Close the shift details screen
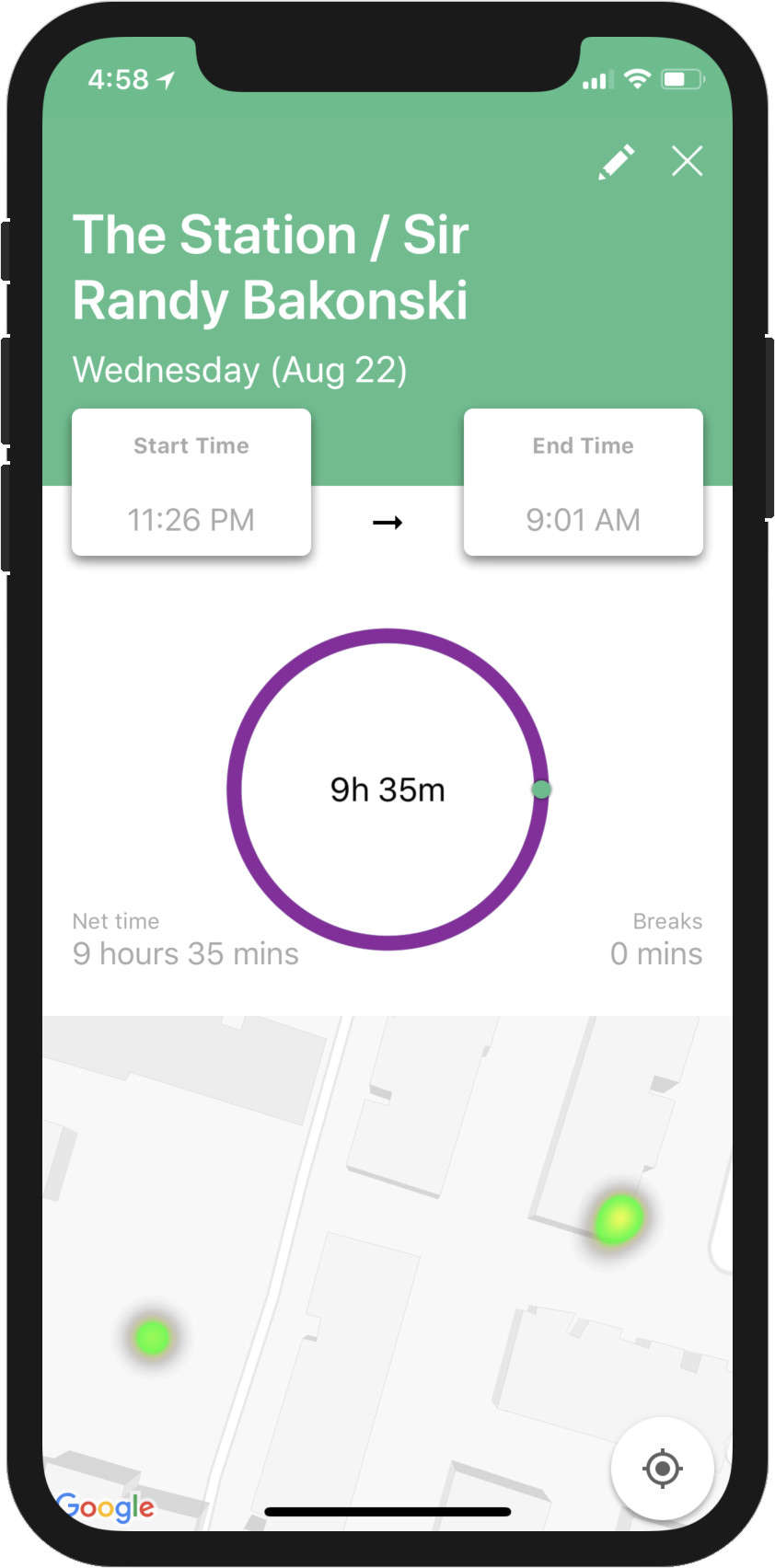 tap(688, 161)
